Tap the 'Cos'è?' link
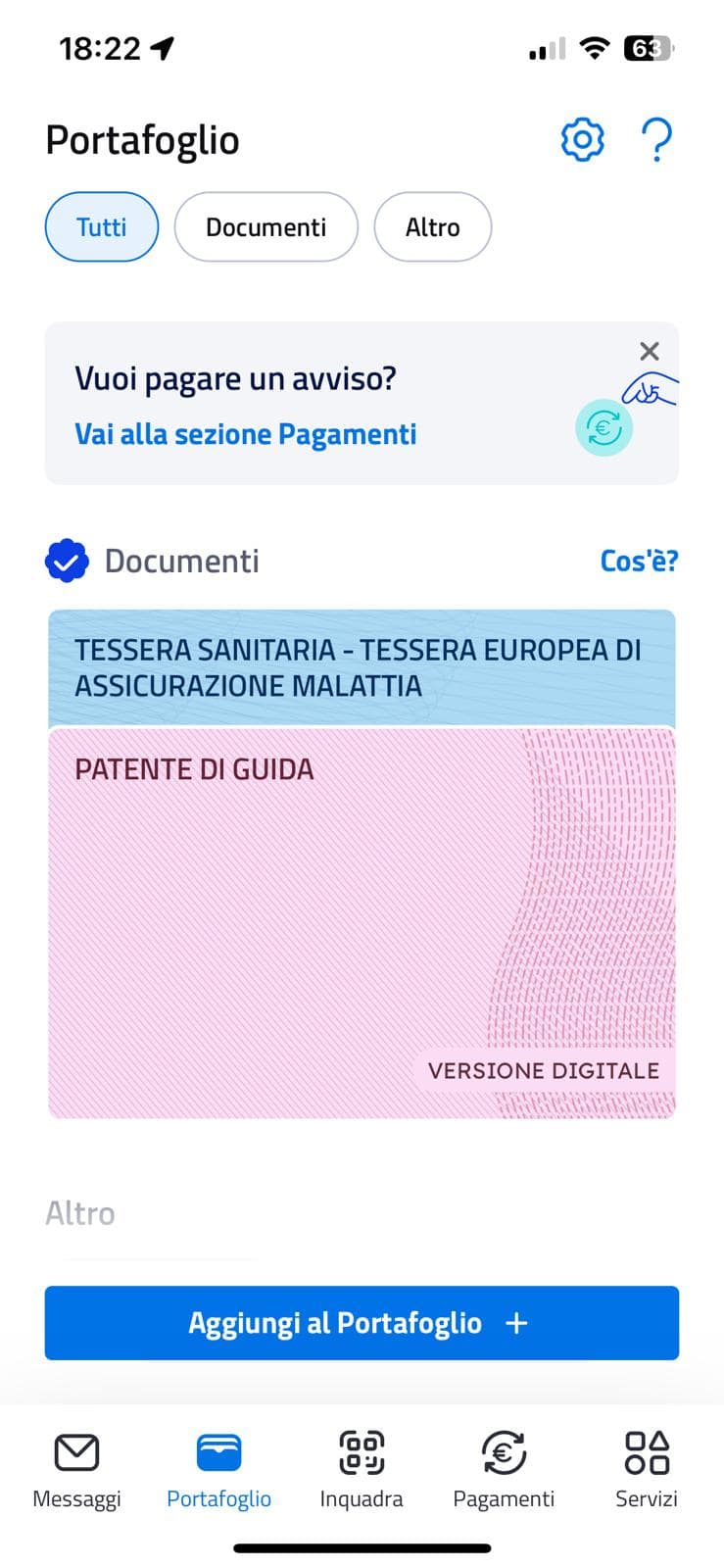The height and width of the screenshot is (1568, 724). click(x=639, y=560)
